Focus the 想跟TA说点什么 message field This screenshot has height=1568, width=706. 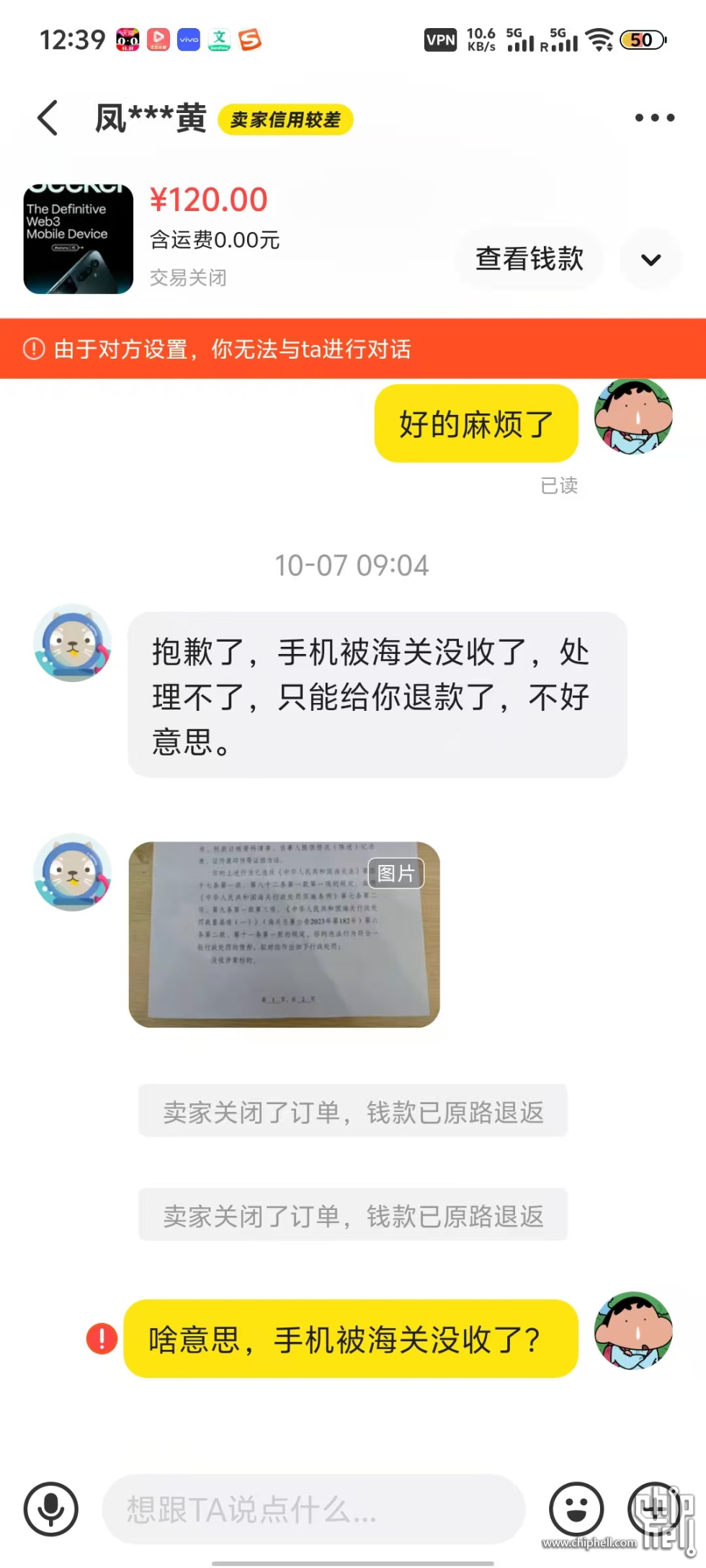click(314, 1510)
